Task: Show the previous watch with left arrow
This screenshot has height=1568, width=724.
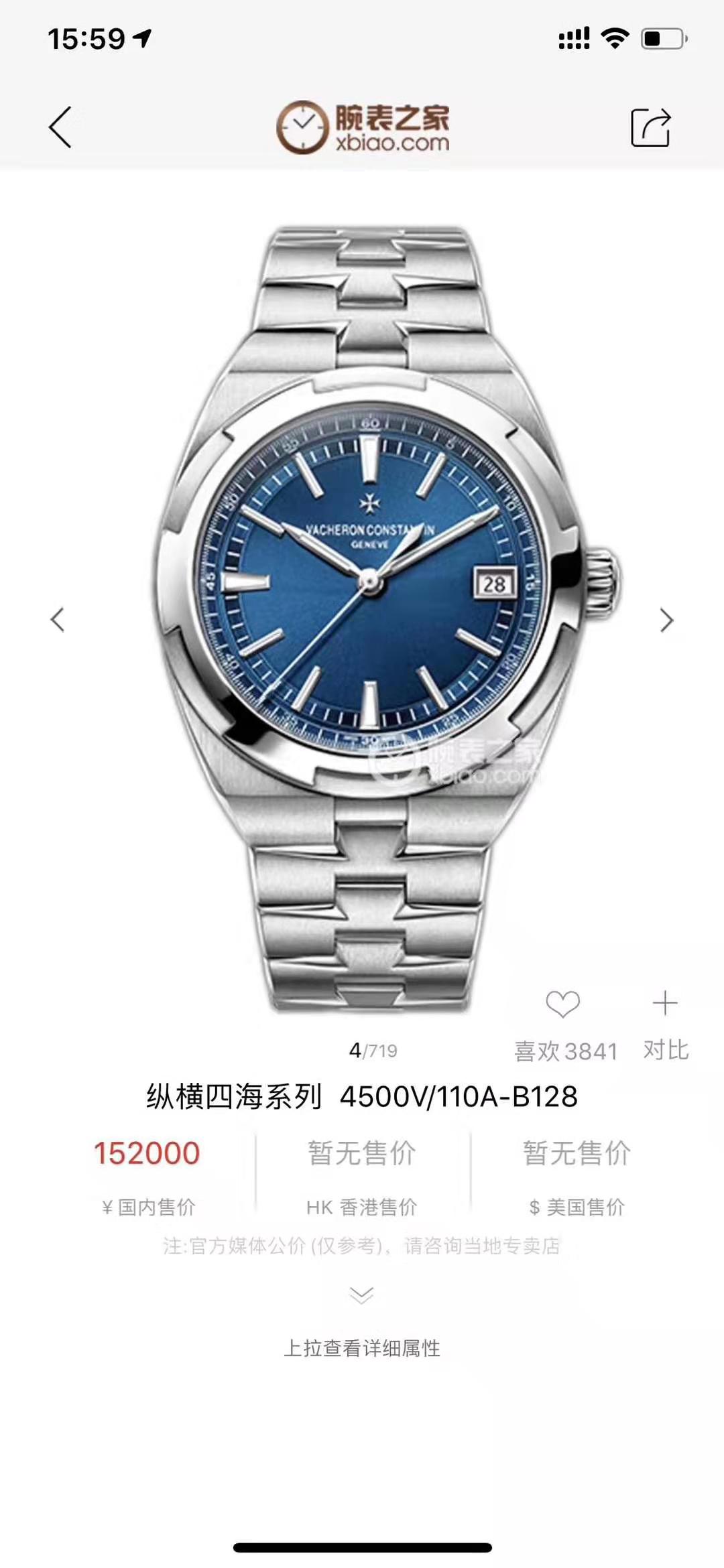Action: [x=58, y=620]
